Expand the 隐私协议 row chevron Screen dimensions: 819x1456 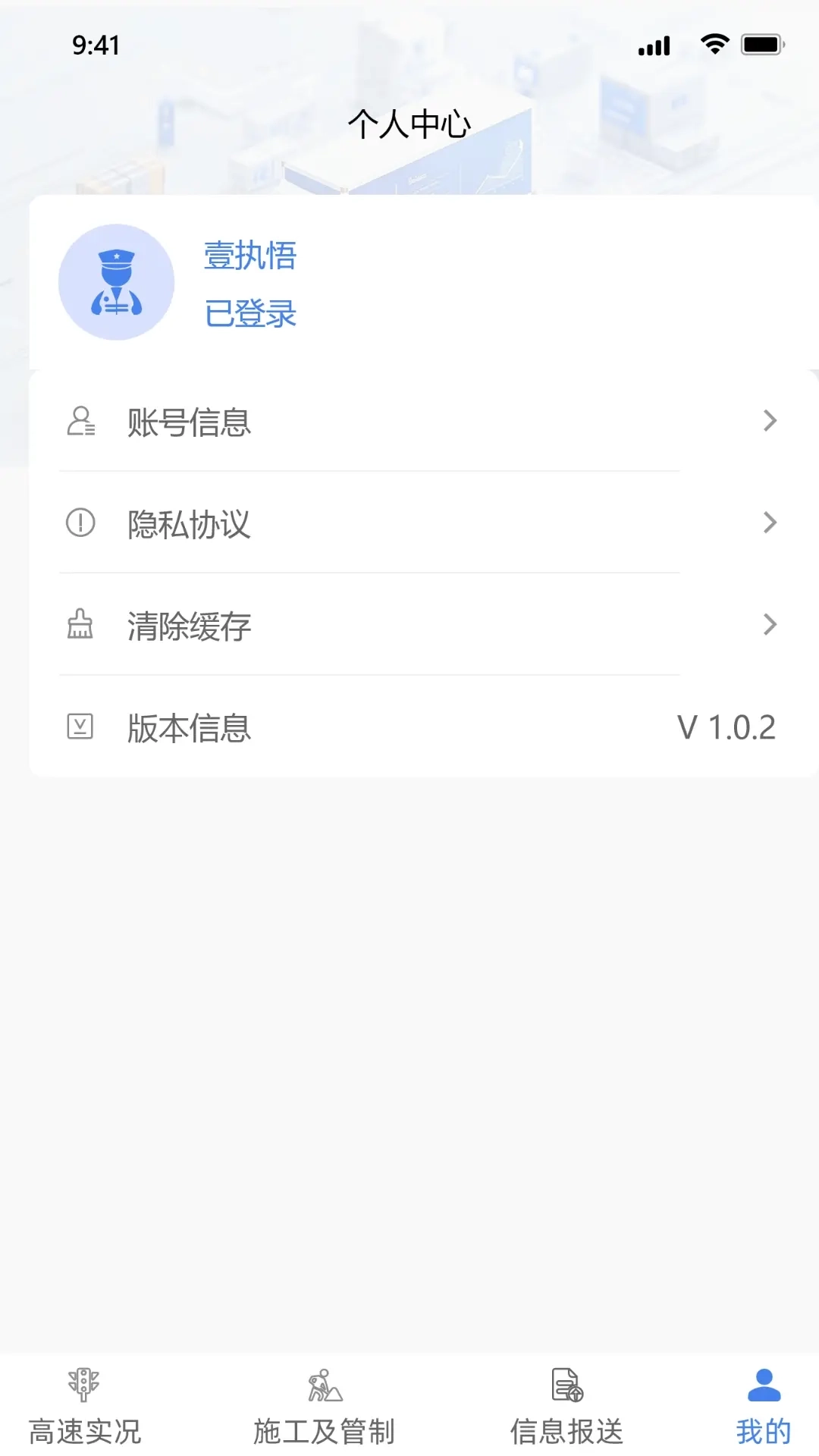(x=771, y=522)
